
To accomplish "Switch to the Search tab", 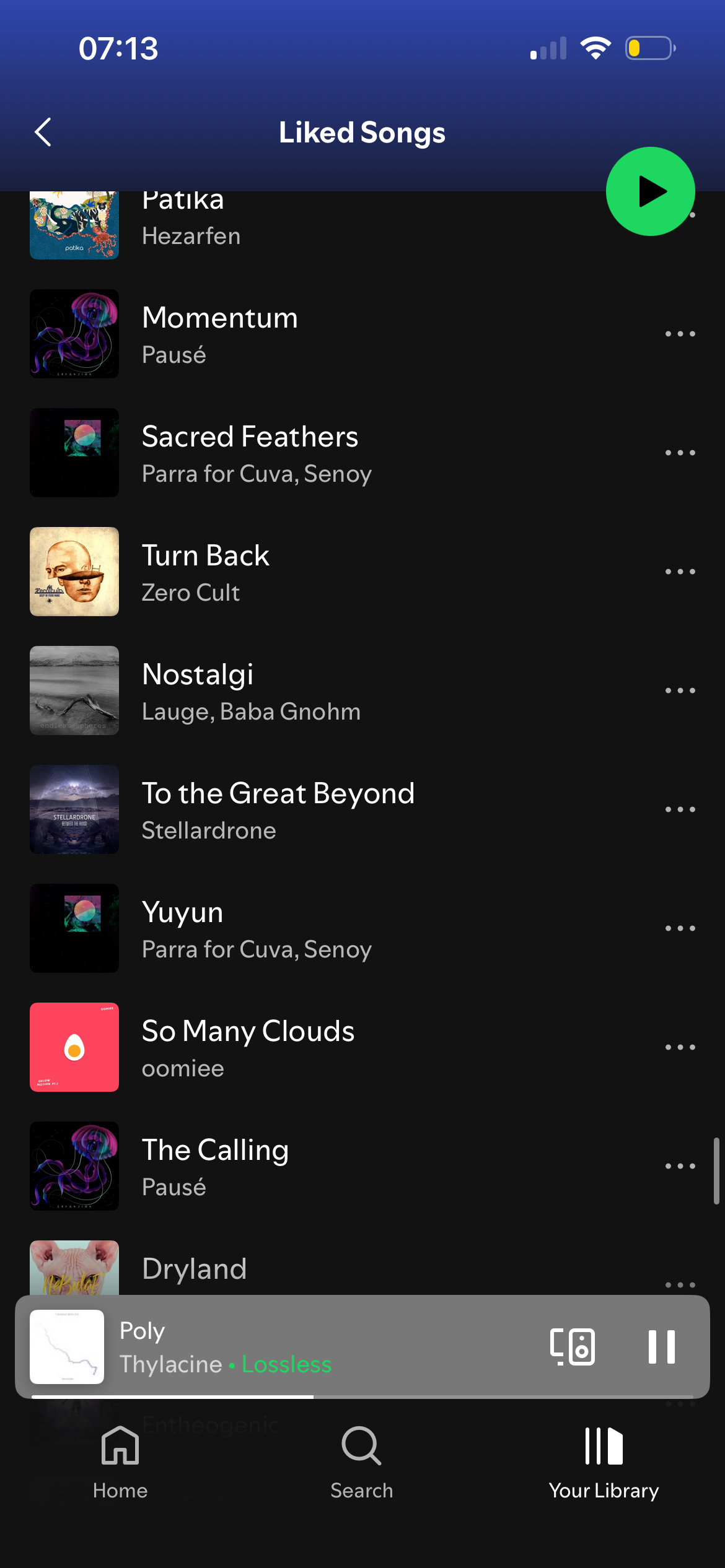I will tap(362, 1461).
